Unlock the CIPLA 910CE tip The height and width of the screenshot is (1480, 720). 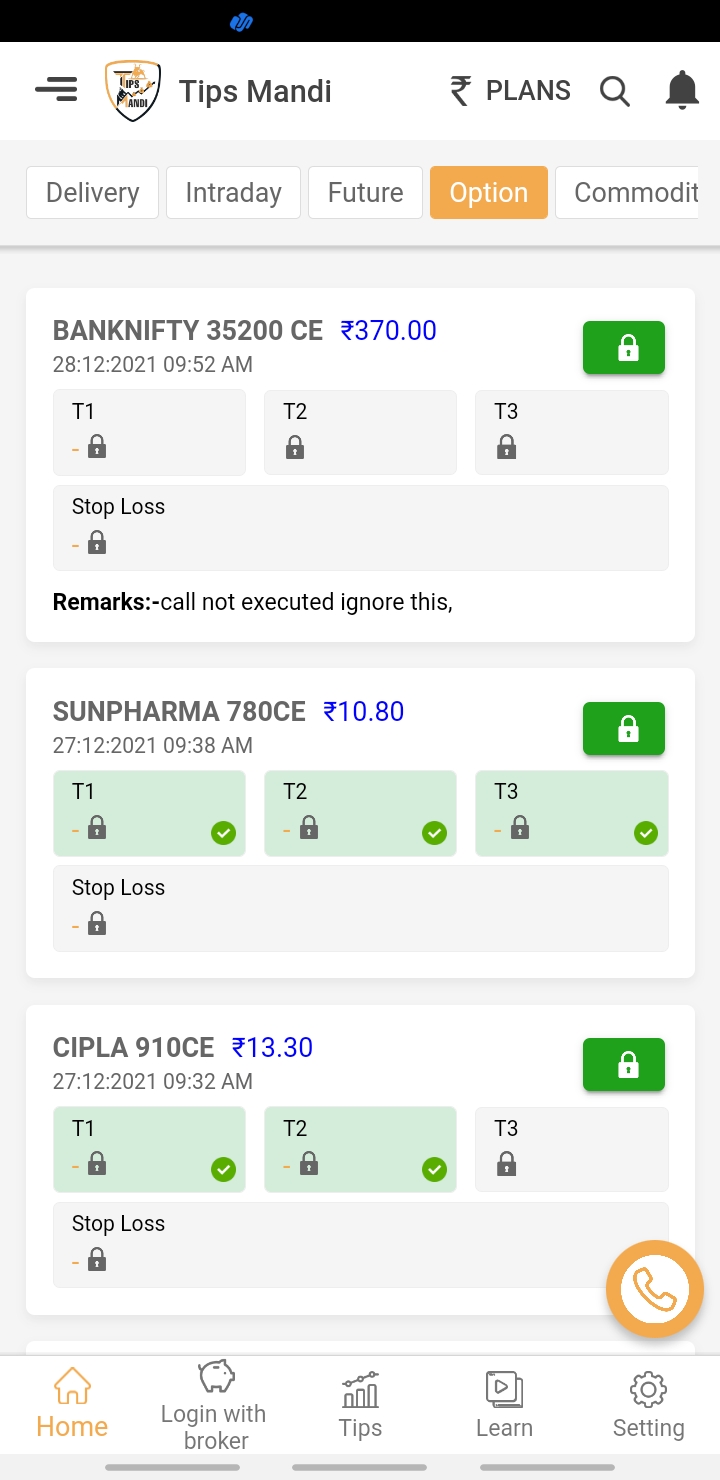pyautogui.click(x=624, y=1065)
